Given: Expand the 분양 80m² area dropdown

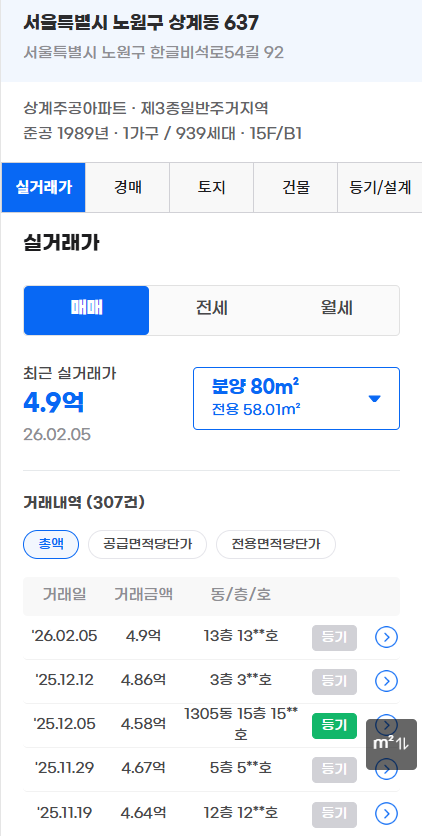Looking at the screenshot, I should [x=296, y=398].
